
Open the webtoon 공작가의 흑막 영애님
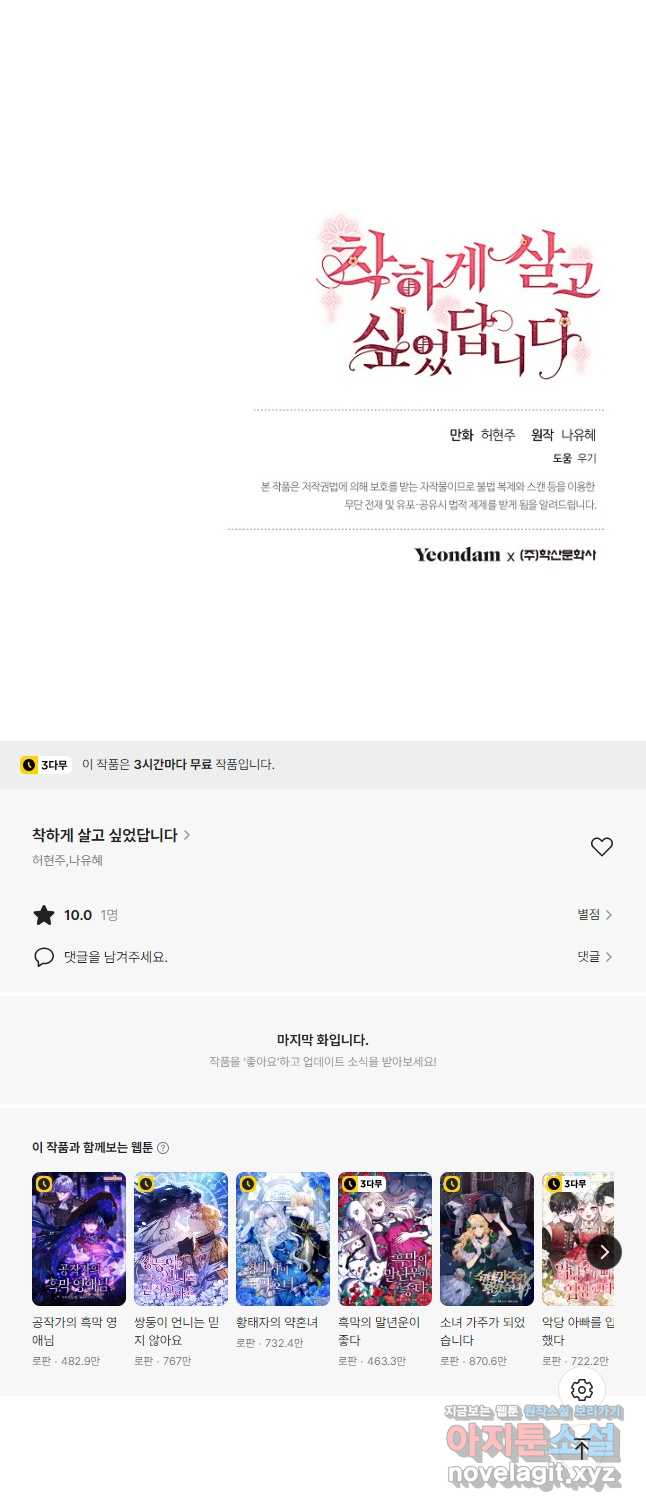tap(79, 1239)
